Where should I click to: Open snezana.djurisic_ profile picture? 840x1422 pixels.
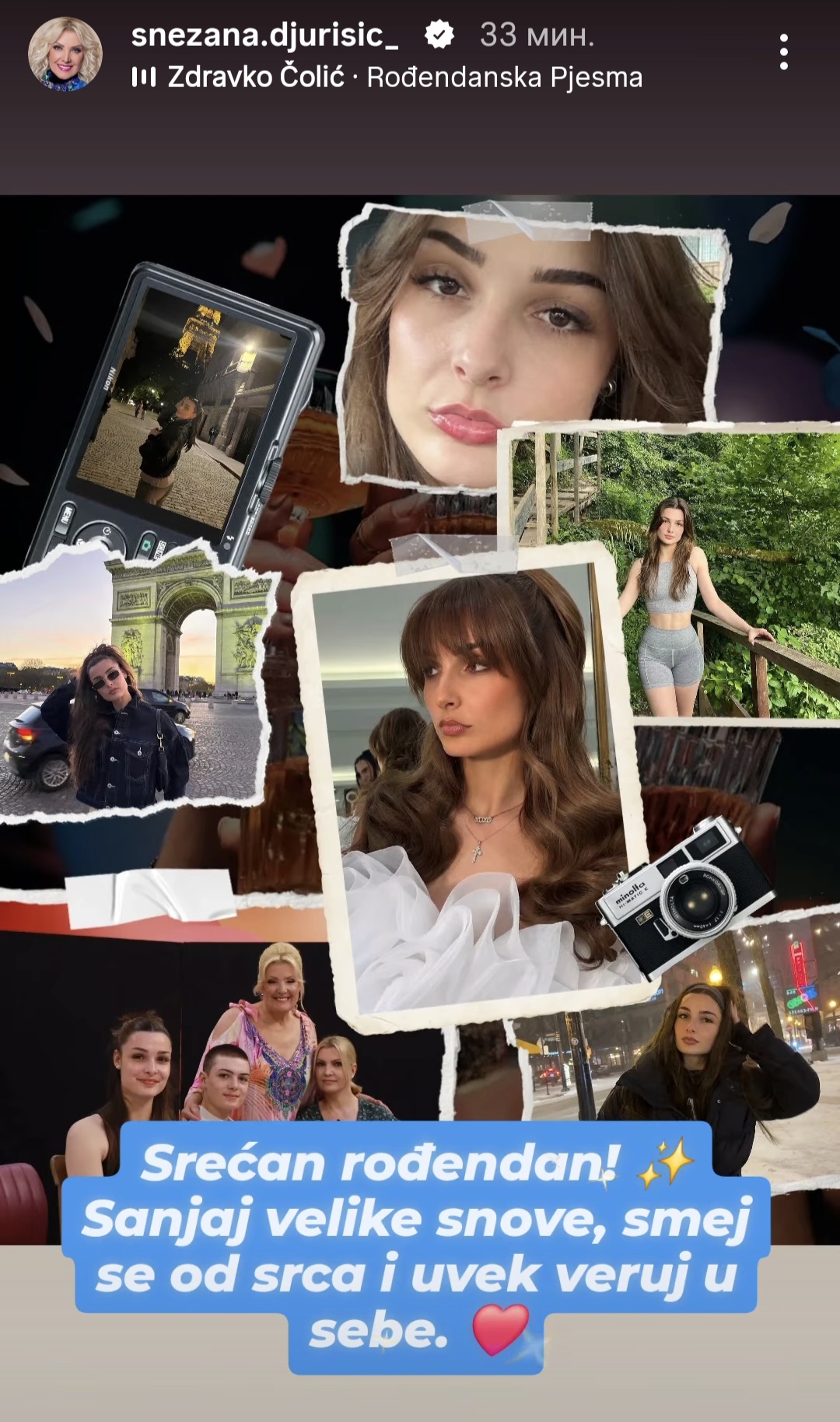(x=65, y=54)
